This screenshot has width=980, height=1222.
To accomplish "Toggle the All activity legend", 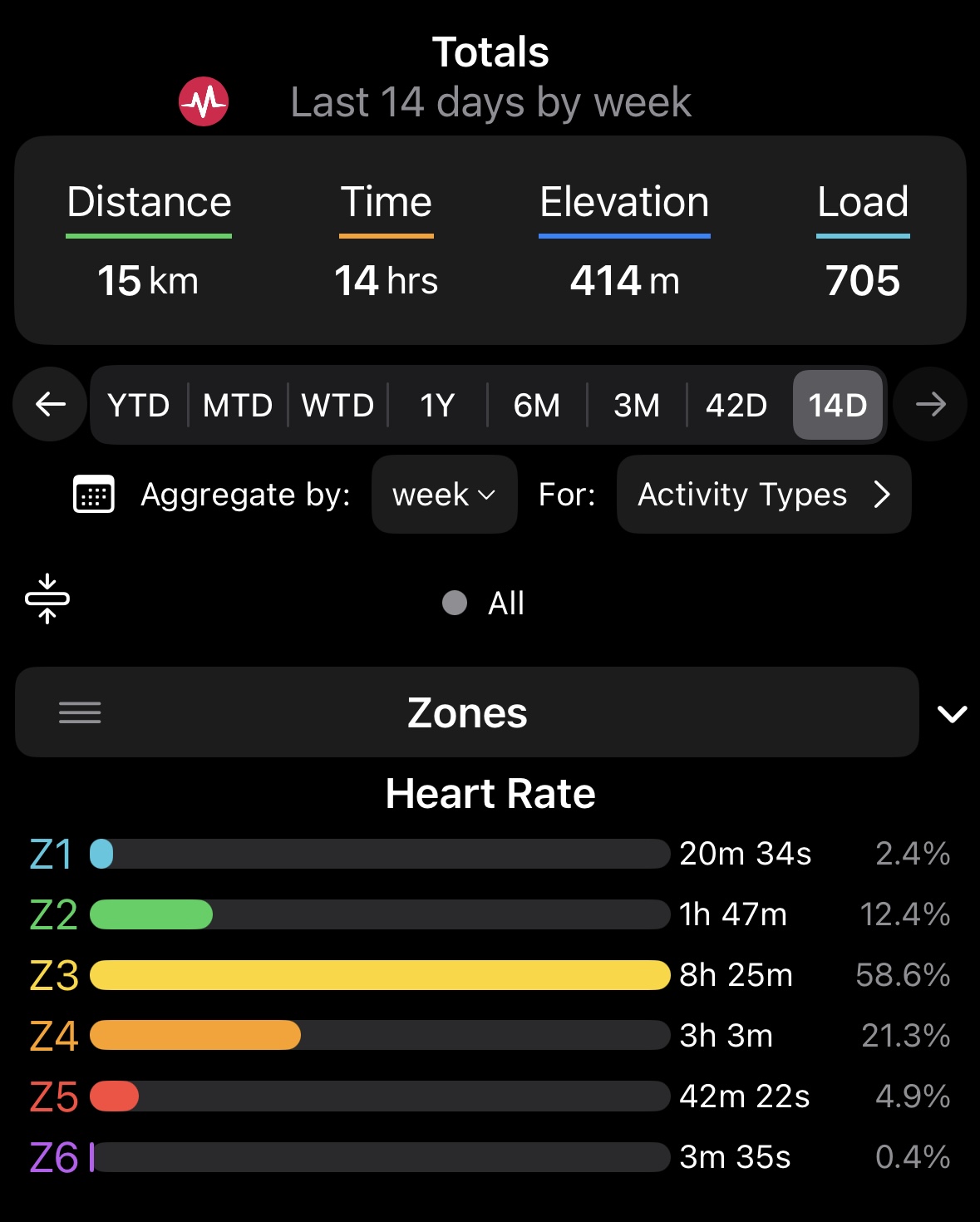I will (x=484, y=603).
